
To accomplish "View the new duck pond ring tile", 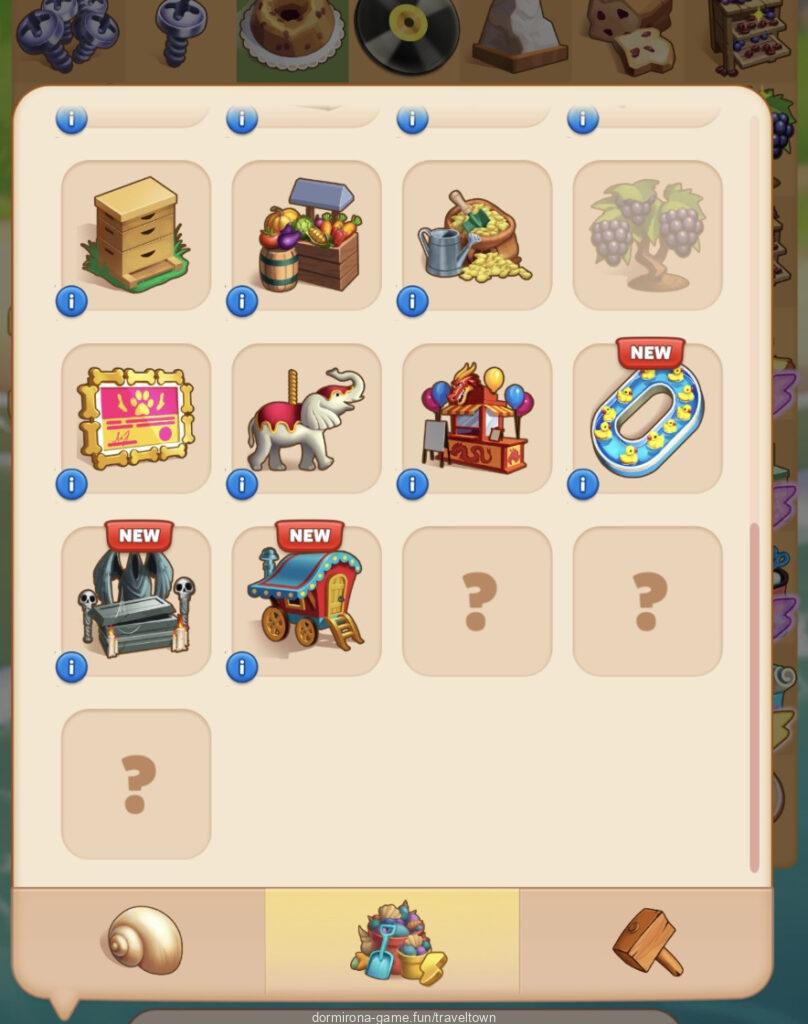I will 647,418.
